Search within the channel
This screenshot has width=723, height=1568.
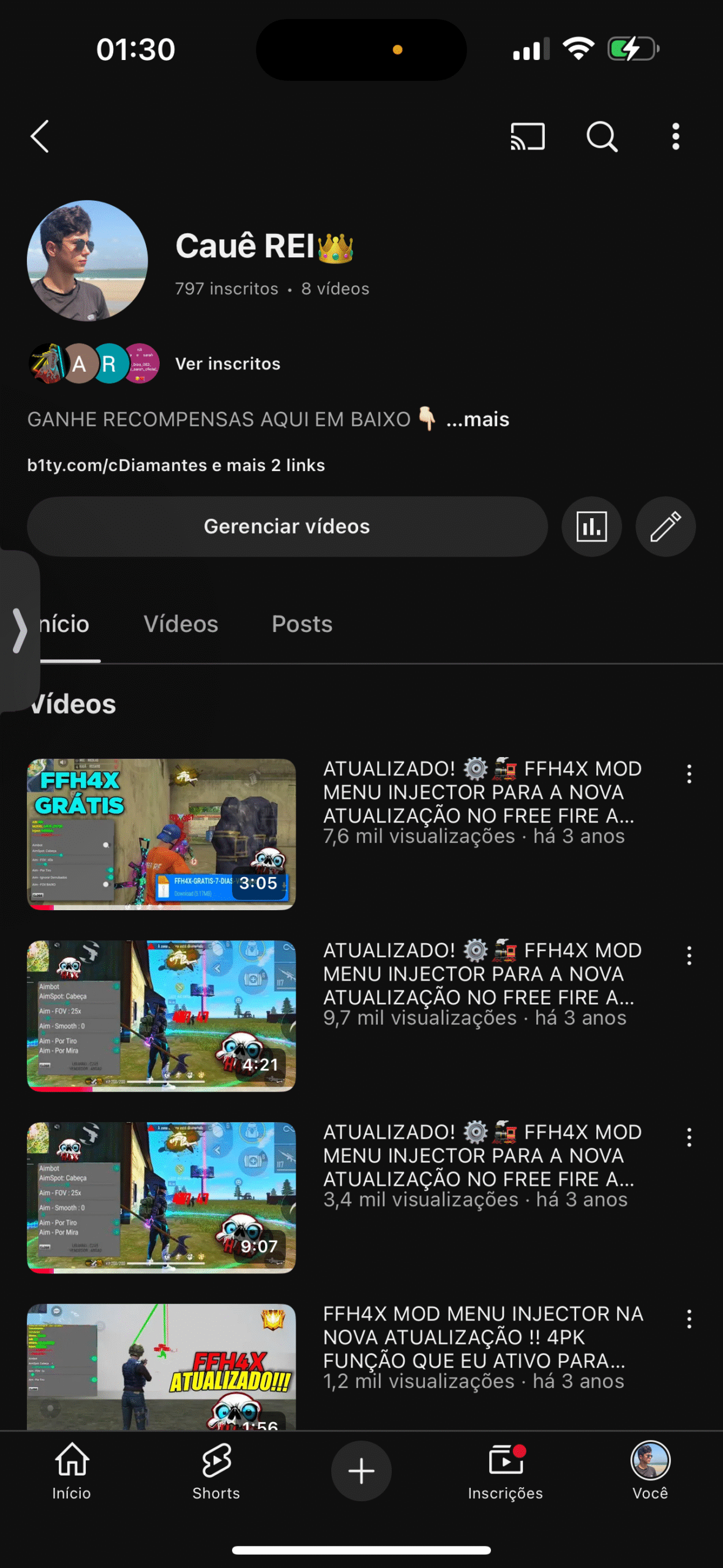point(602,136)
